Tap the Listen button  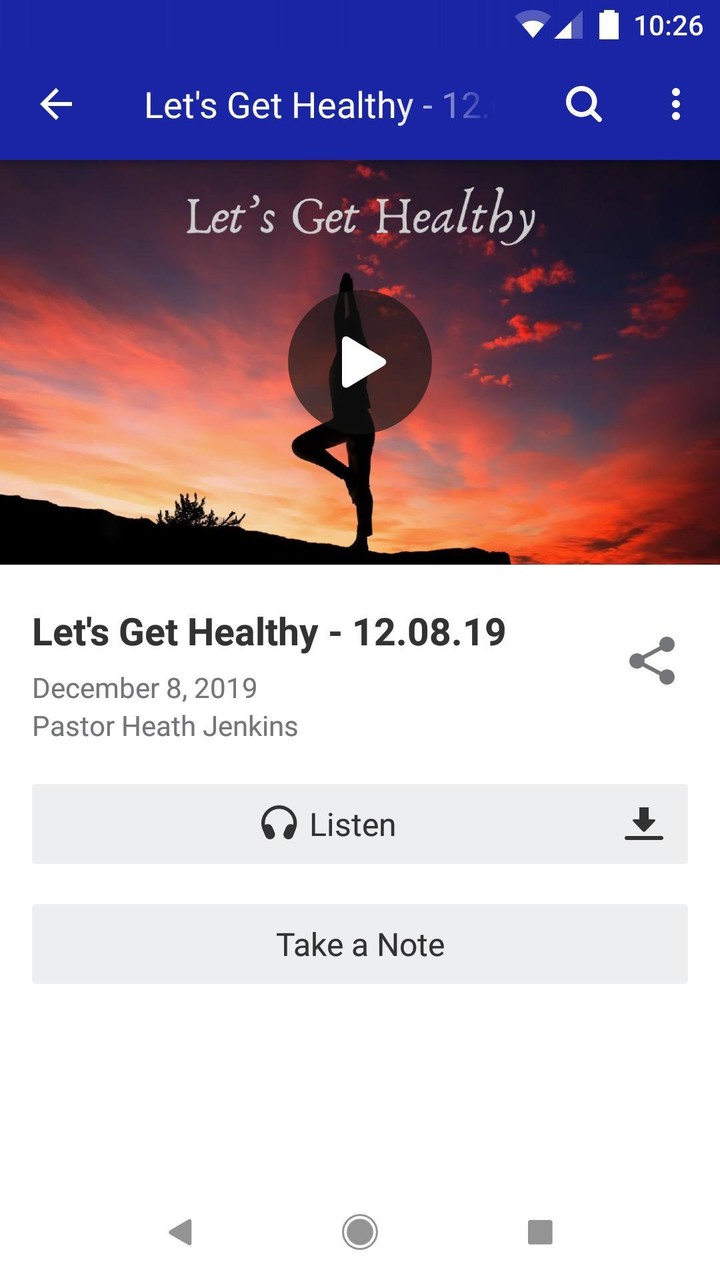coord(360,823)
